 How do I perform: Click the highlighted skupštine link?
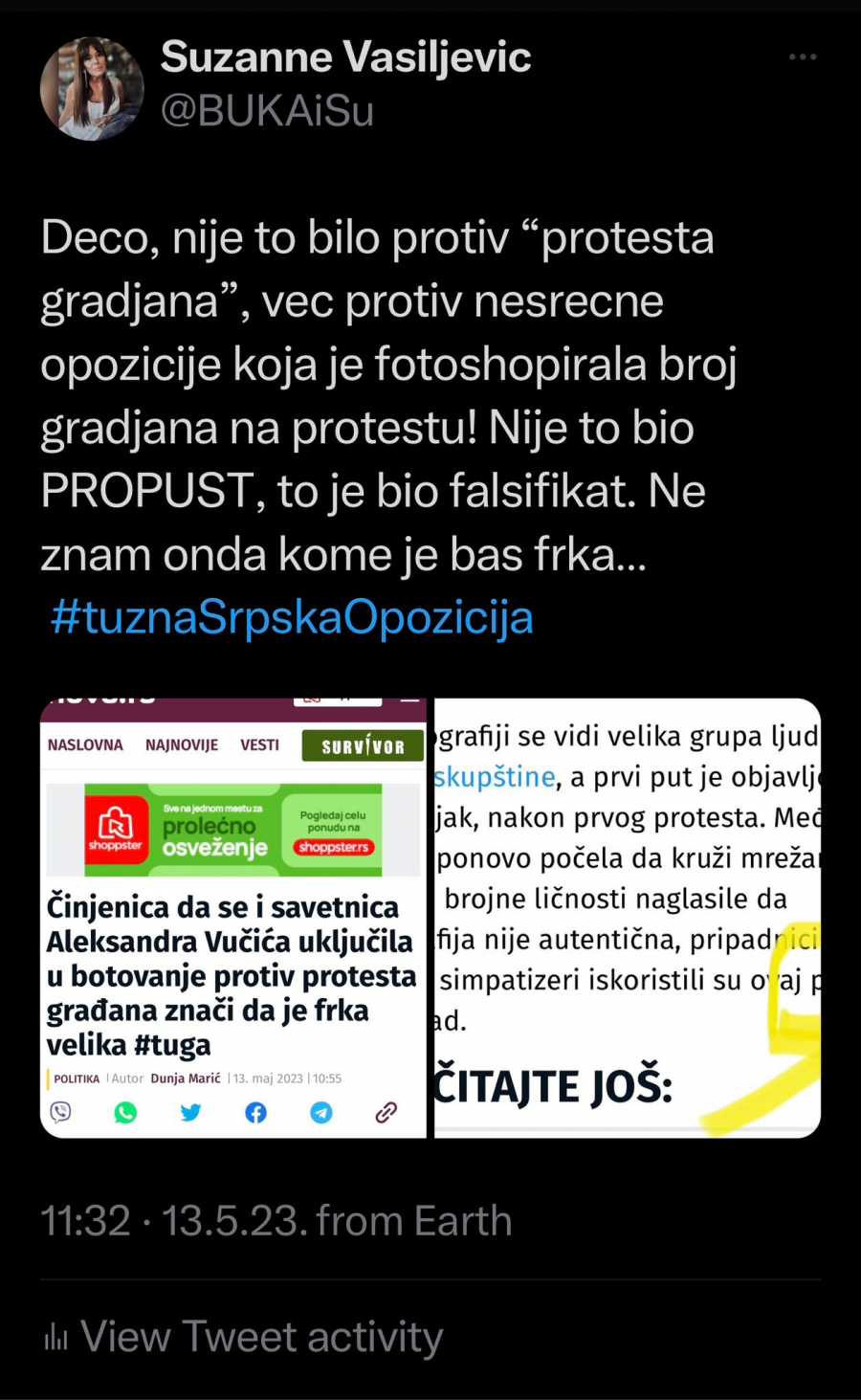pyautogui.click(x=494, y=776)
